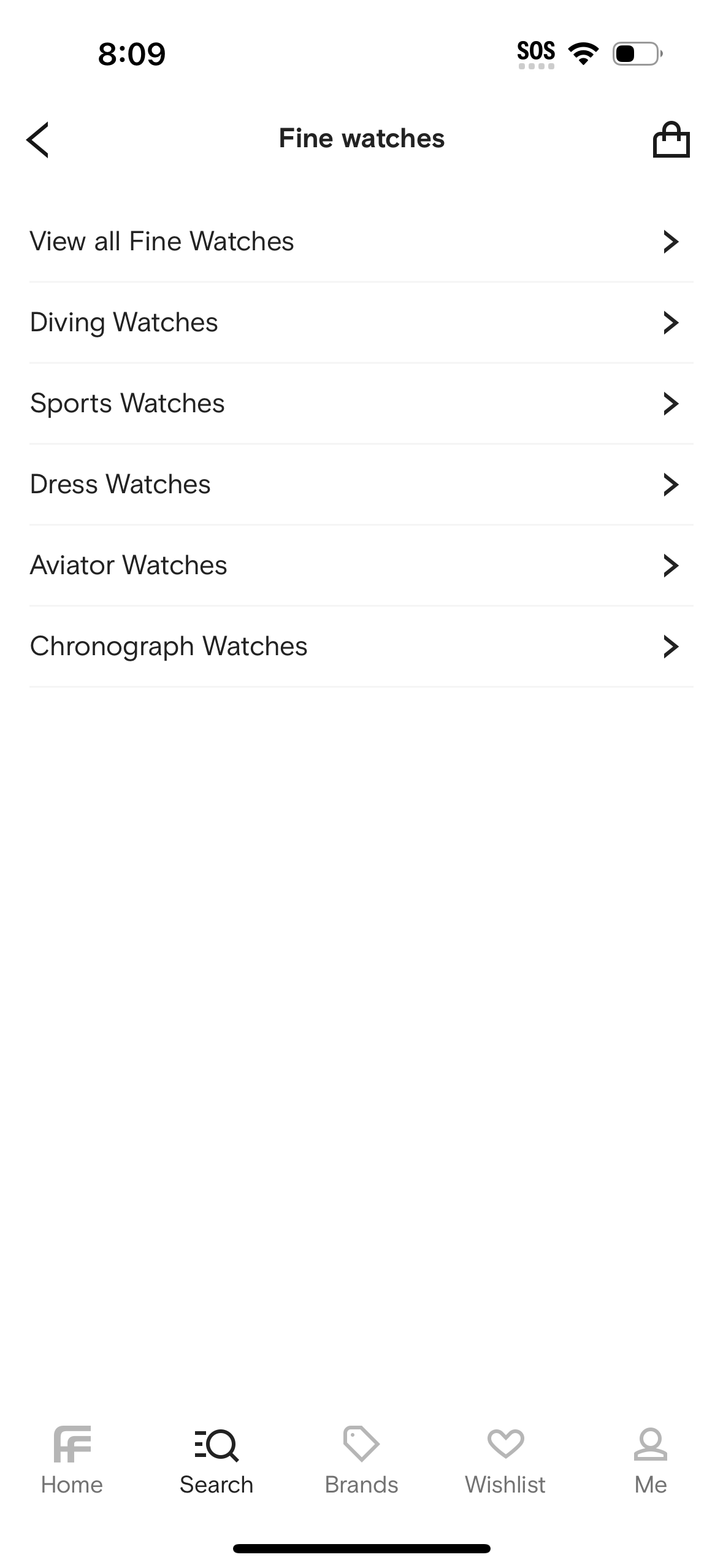The height and width of the screenshot is (1568, 723).
Task: Open the Sports Watches chevron arrow
Action: 671,403
